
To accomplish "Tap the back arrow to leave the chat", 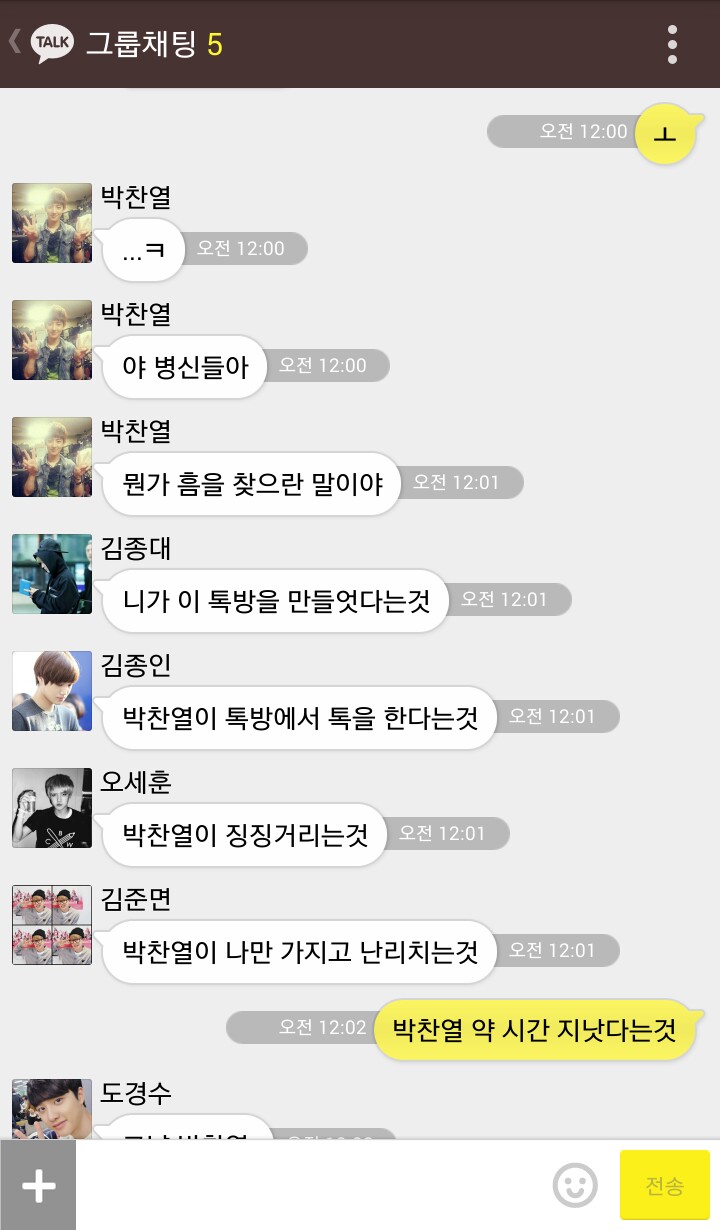I will pos(13,40).
